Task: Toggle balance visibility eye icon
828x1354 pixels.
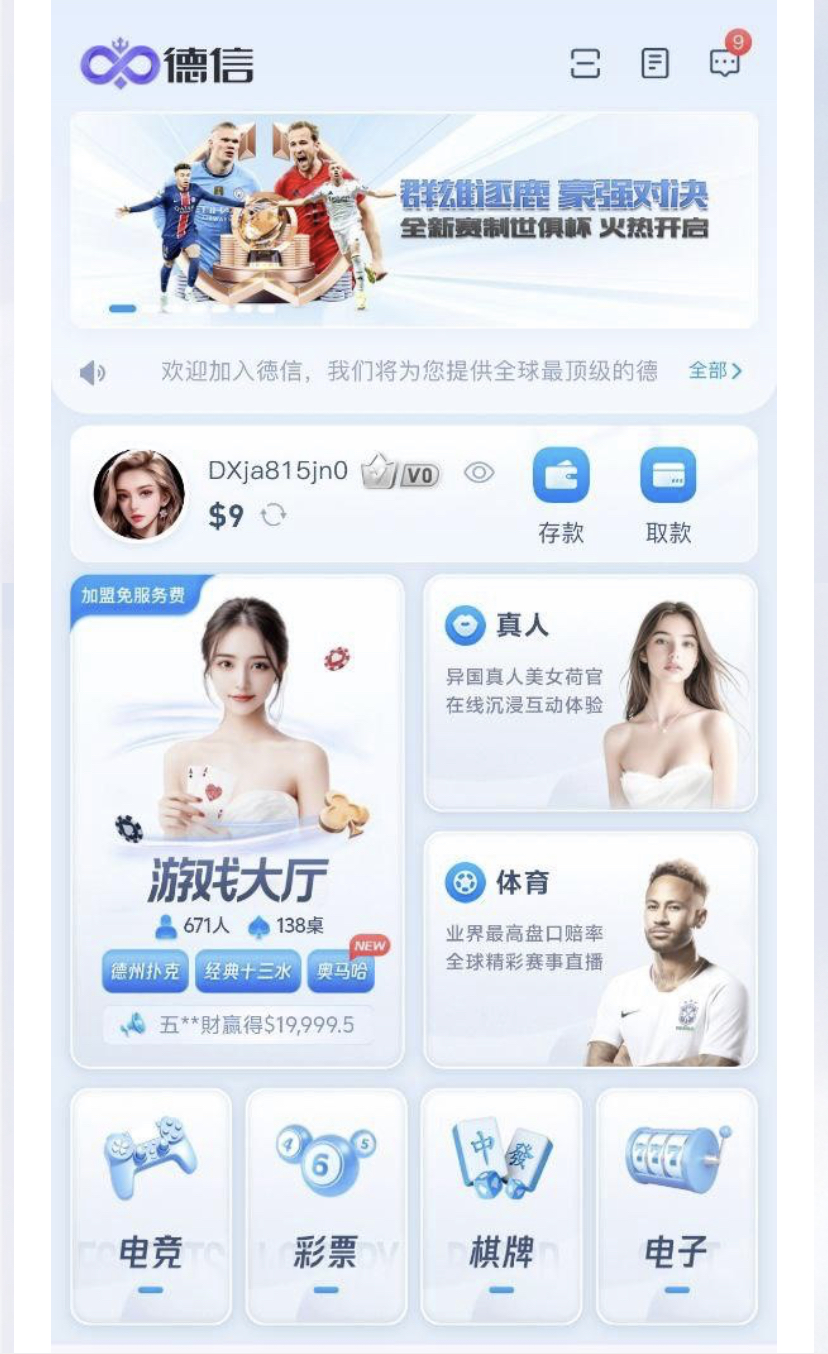Action: [479, 473]
